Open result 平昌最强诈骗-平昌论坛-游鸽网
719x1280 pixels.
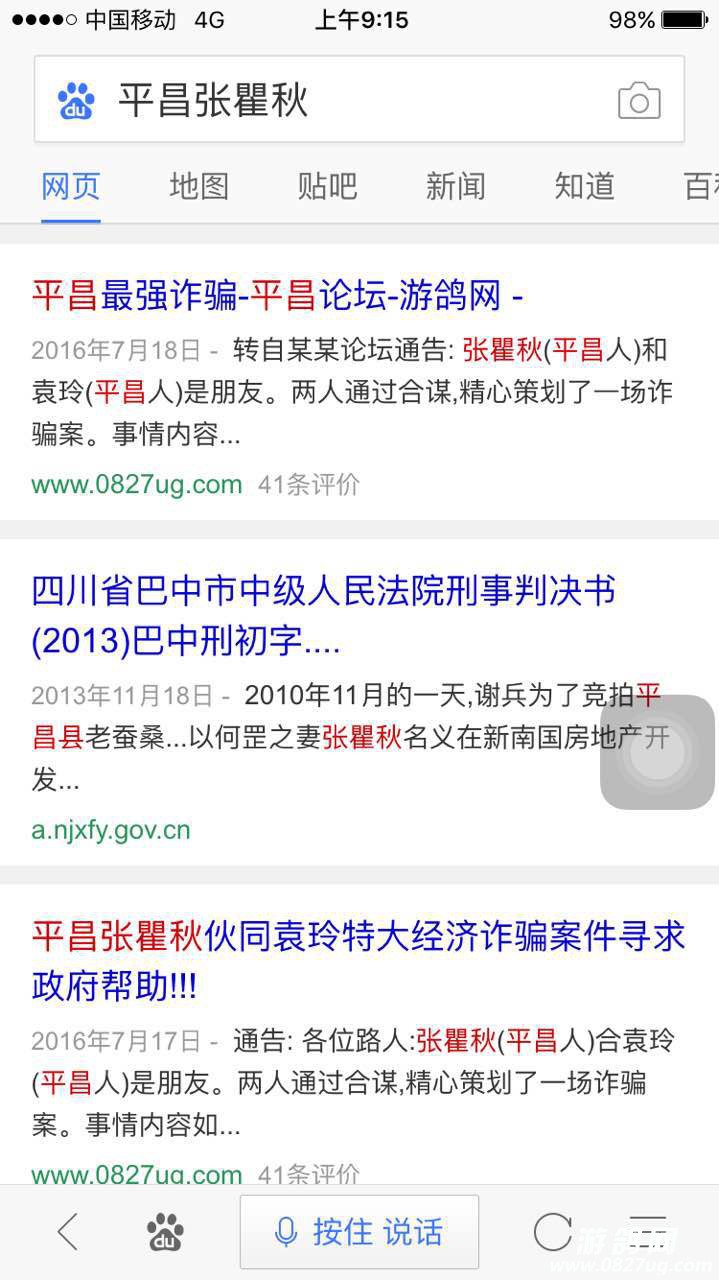(278, 295)
